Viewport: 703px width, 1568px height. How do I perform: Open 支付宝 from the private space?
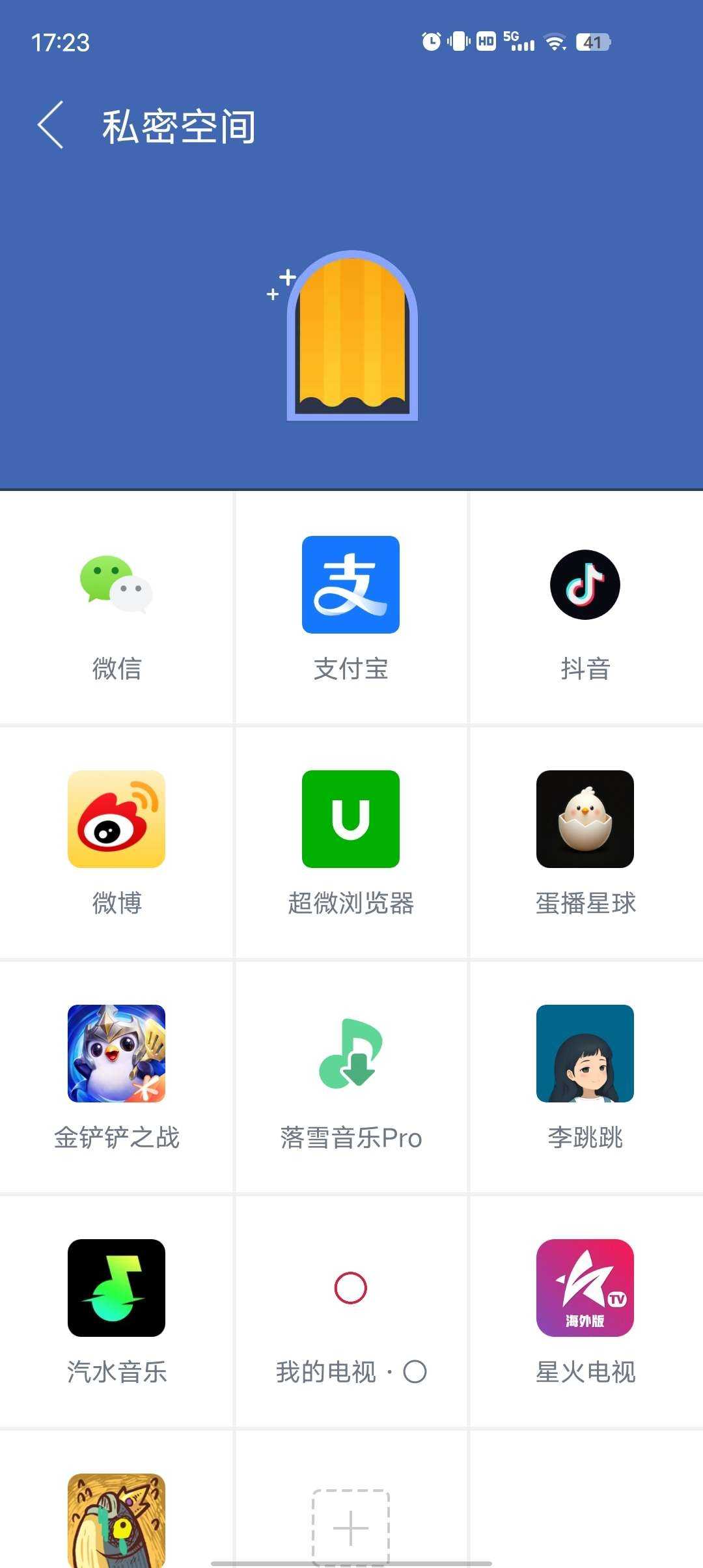(351, 584)
